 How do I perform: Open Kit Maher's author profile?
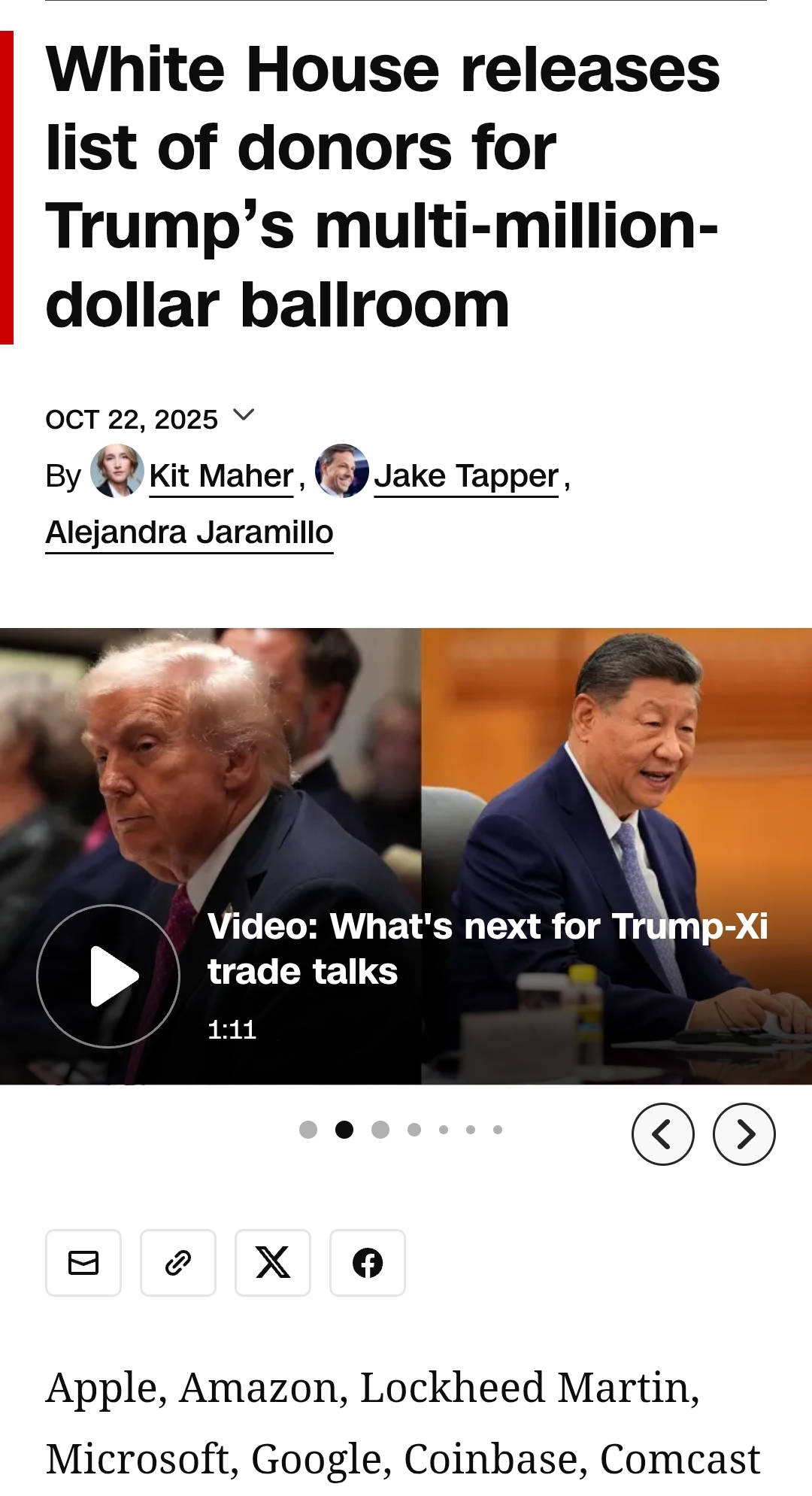[220, 476]
